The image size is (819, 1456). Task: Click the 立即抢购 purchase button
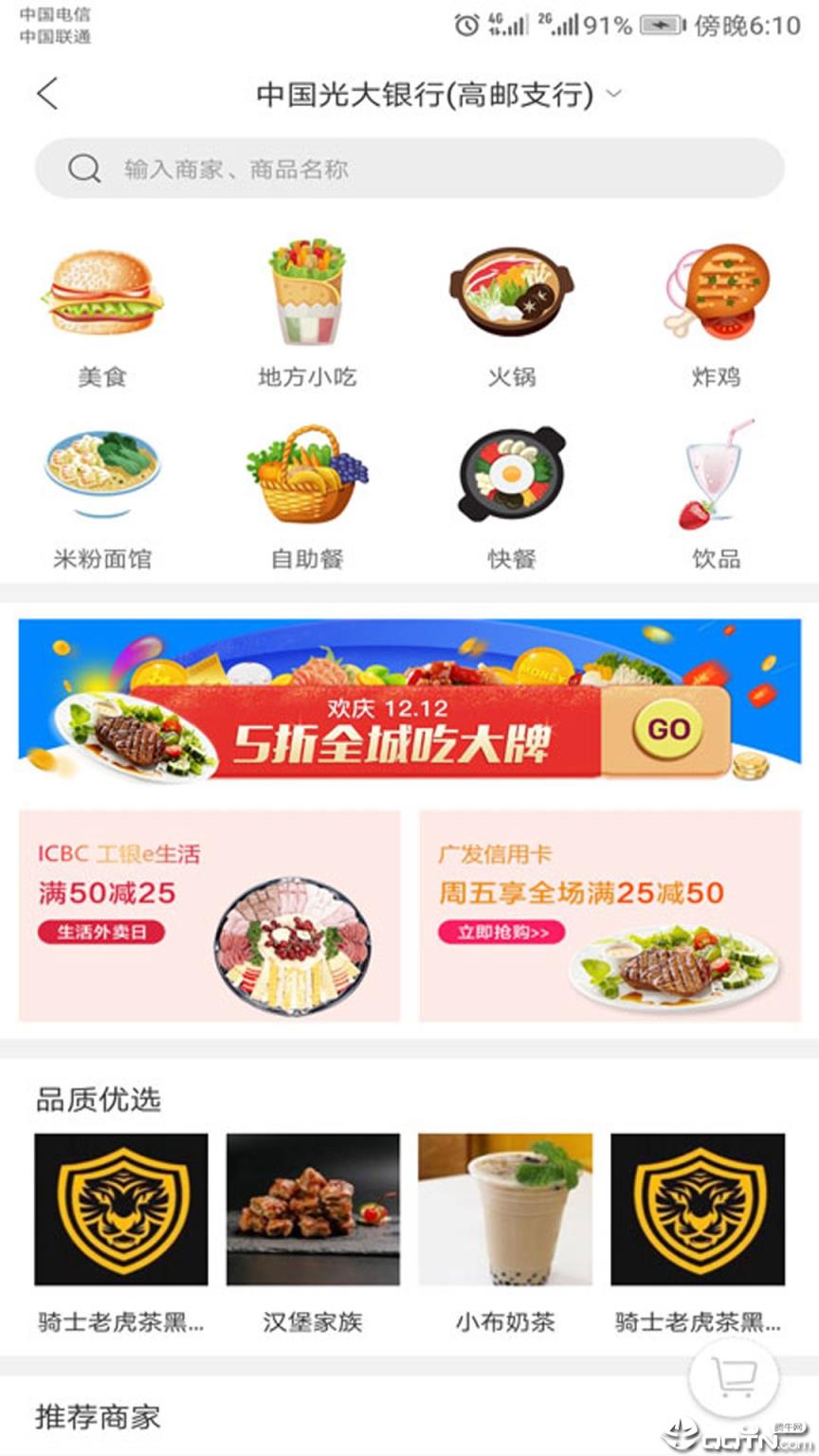point(503,933)
